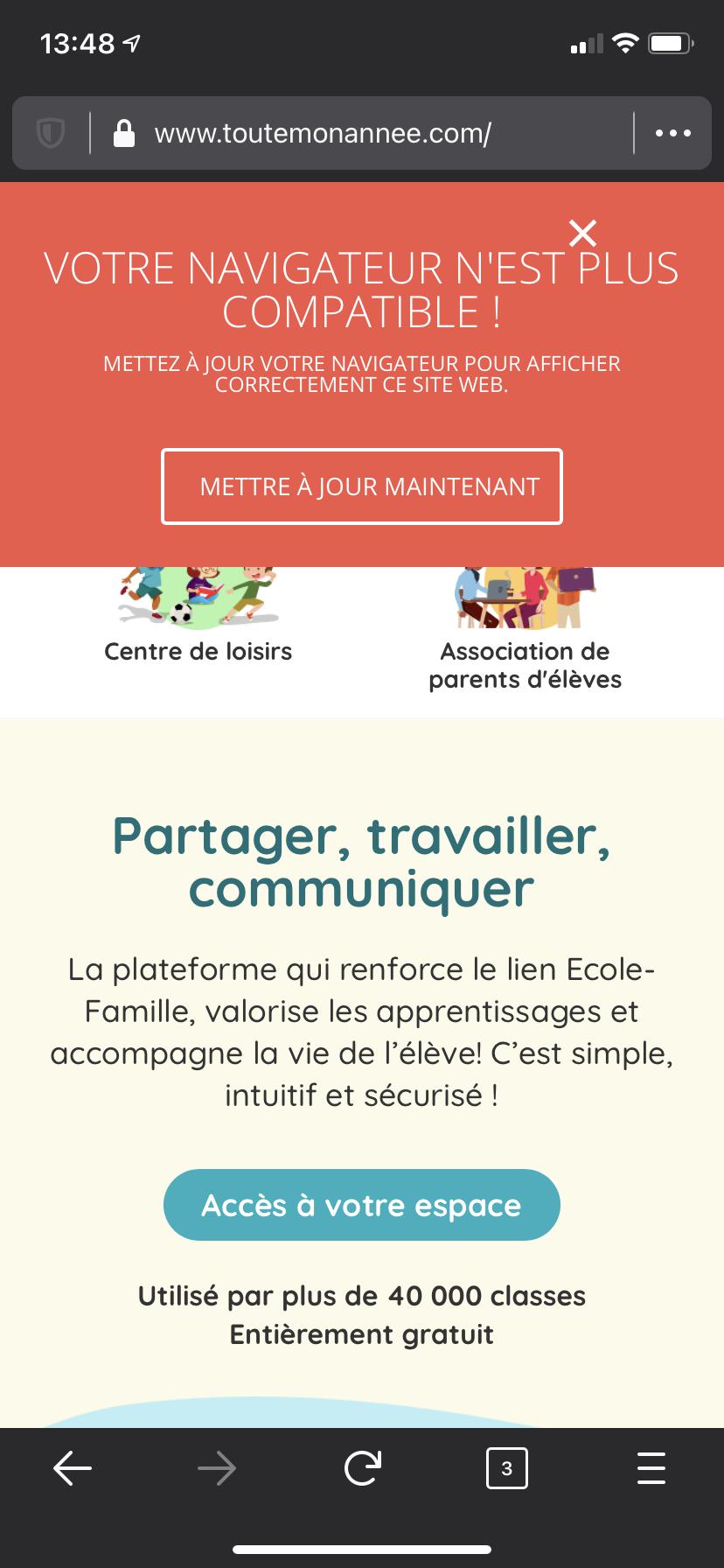This screenshot has width=724, height=1568.
Task: Dismiss the browser compatibility banner
Action: click(582, 233)
